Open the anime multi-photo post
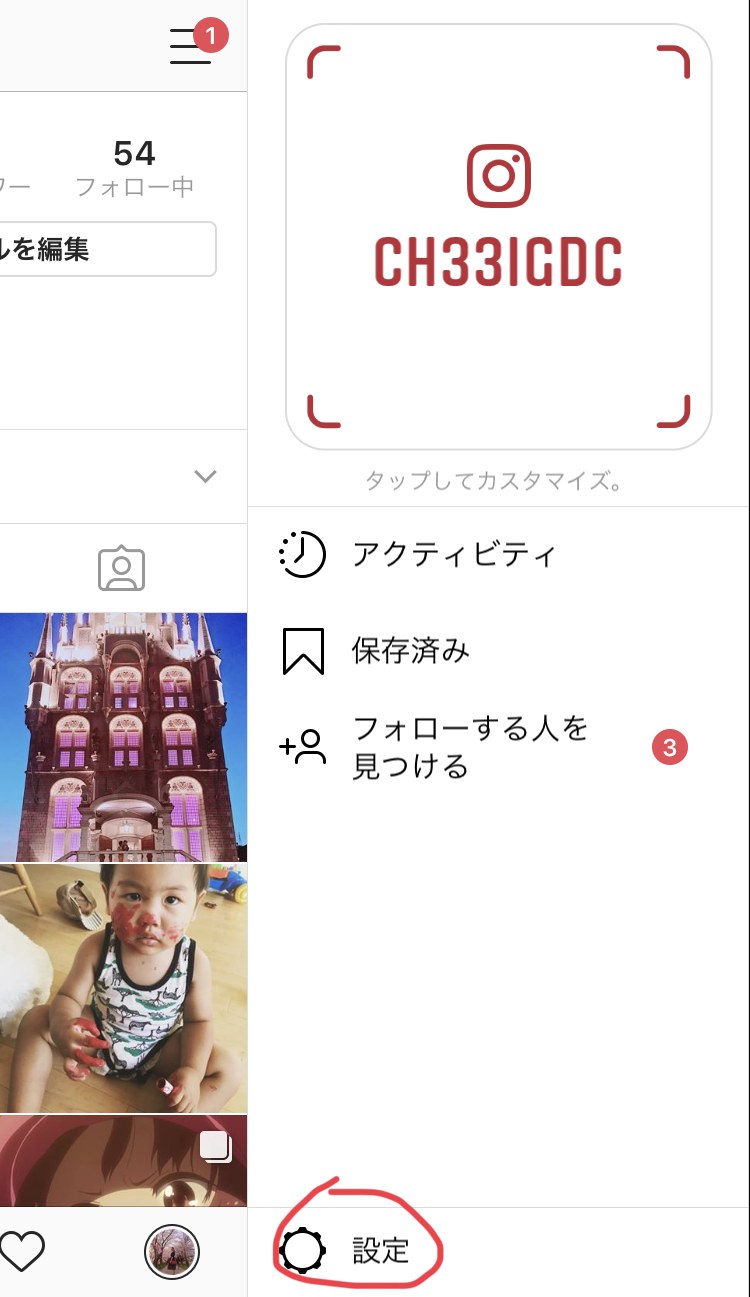This screenshot has width=750, height=1297. pyautogui.click(x=123, y=1160)
